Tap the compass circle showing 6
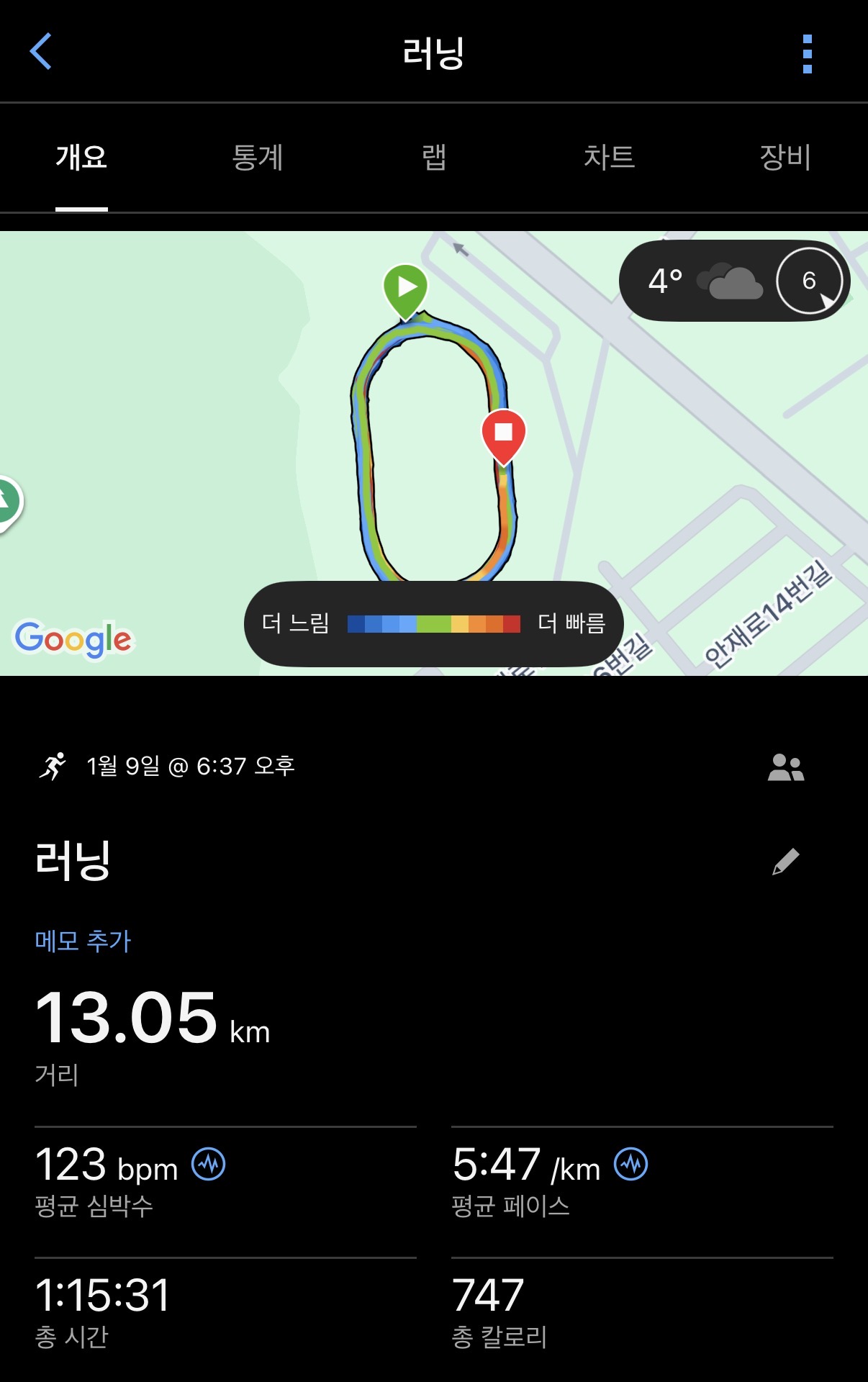Image resolution: width=868 pixels, height=1382 pixels. (x=810, y=281)
